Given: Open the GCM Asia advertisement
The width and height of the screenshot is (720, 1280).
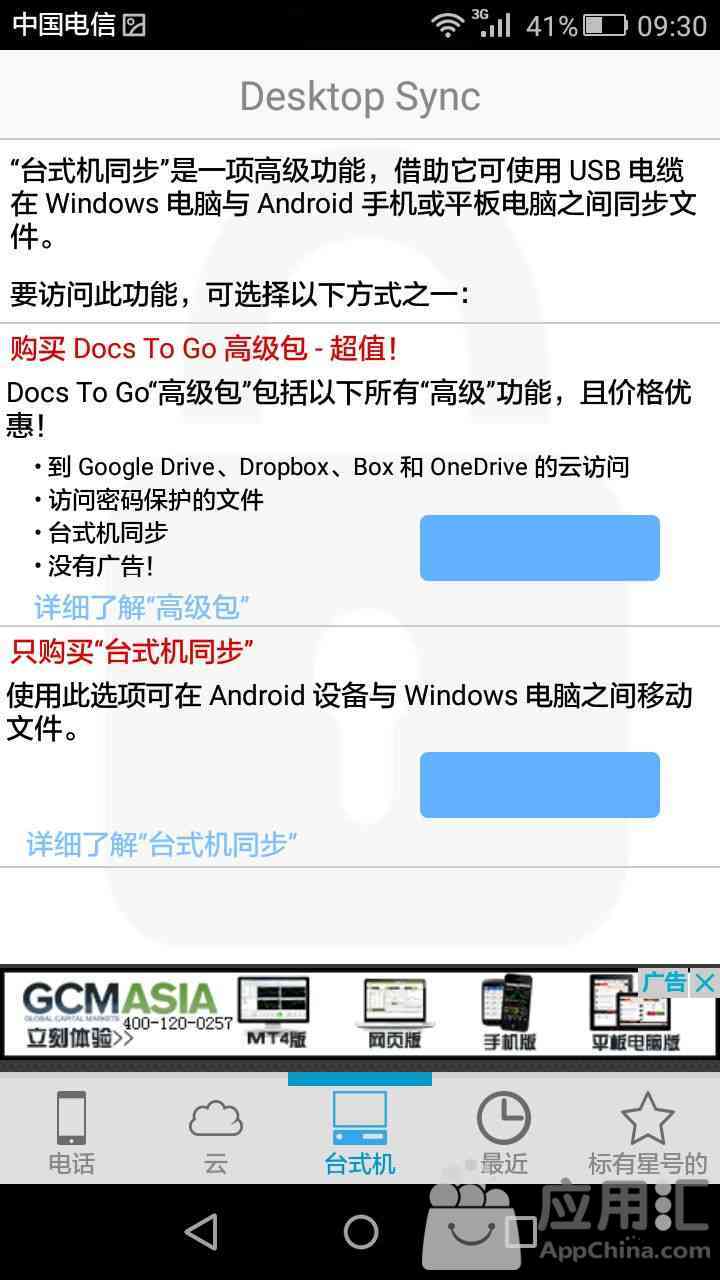Looking at the screenshot, I should point(330,1012).
